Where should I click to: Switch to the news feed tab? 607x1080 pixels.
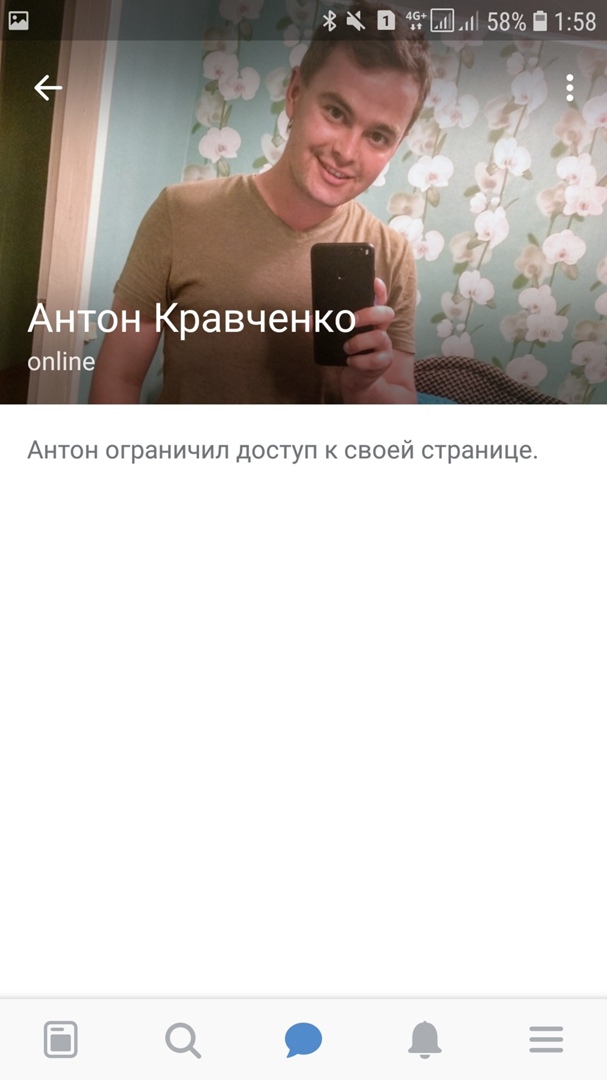(x=61, y=1040)
